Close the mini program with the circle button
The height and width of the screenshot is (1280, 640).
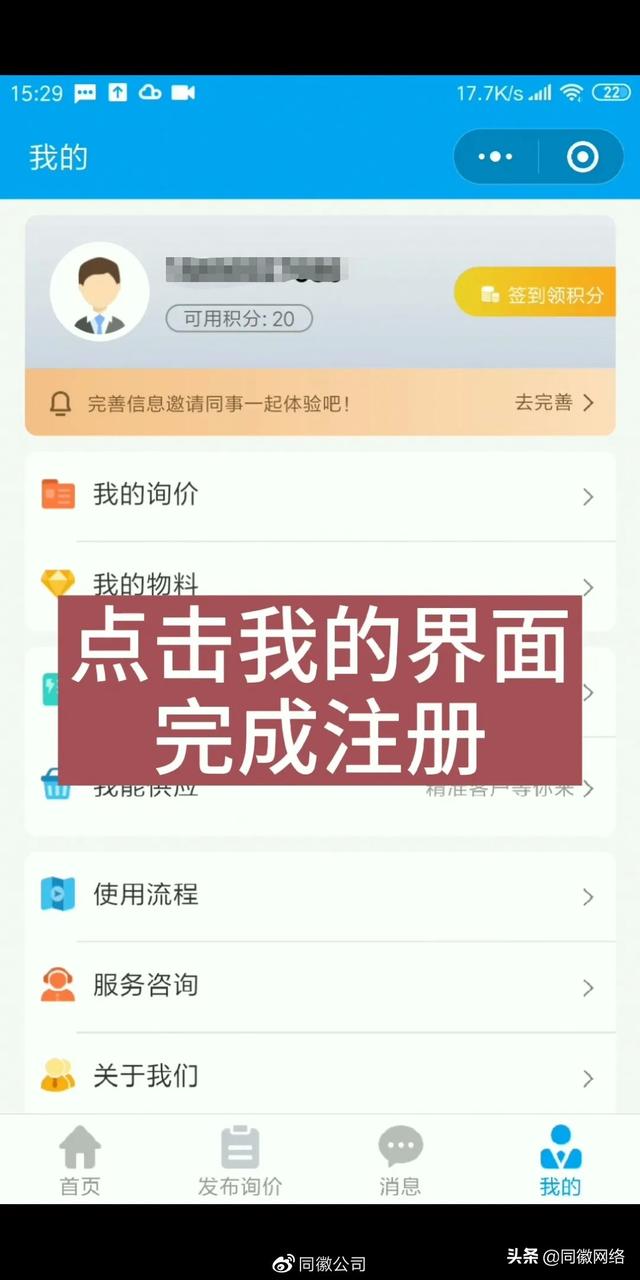[582, 157]
